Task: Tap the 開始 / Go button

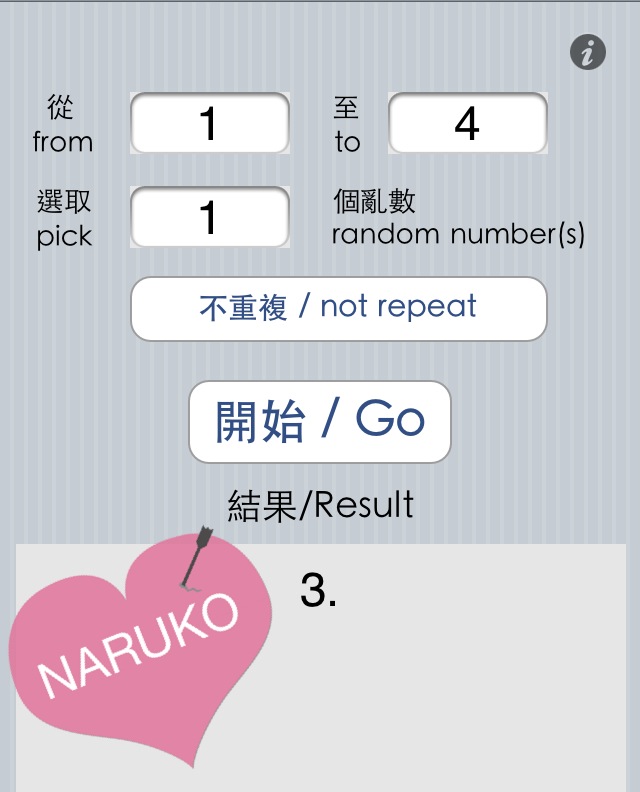Action: coord(320,422)
